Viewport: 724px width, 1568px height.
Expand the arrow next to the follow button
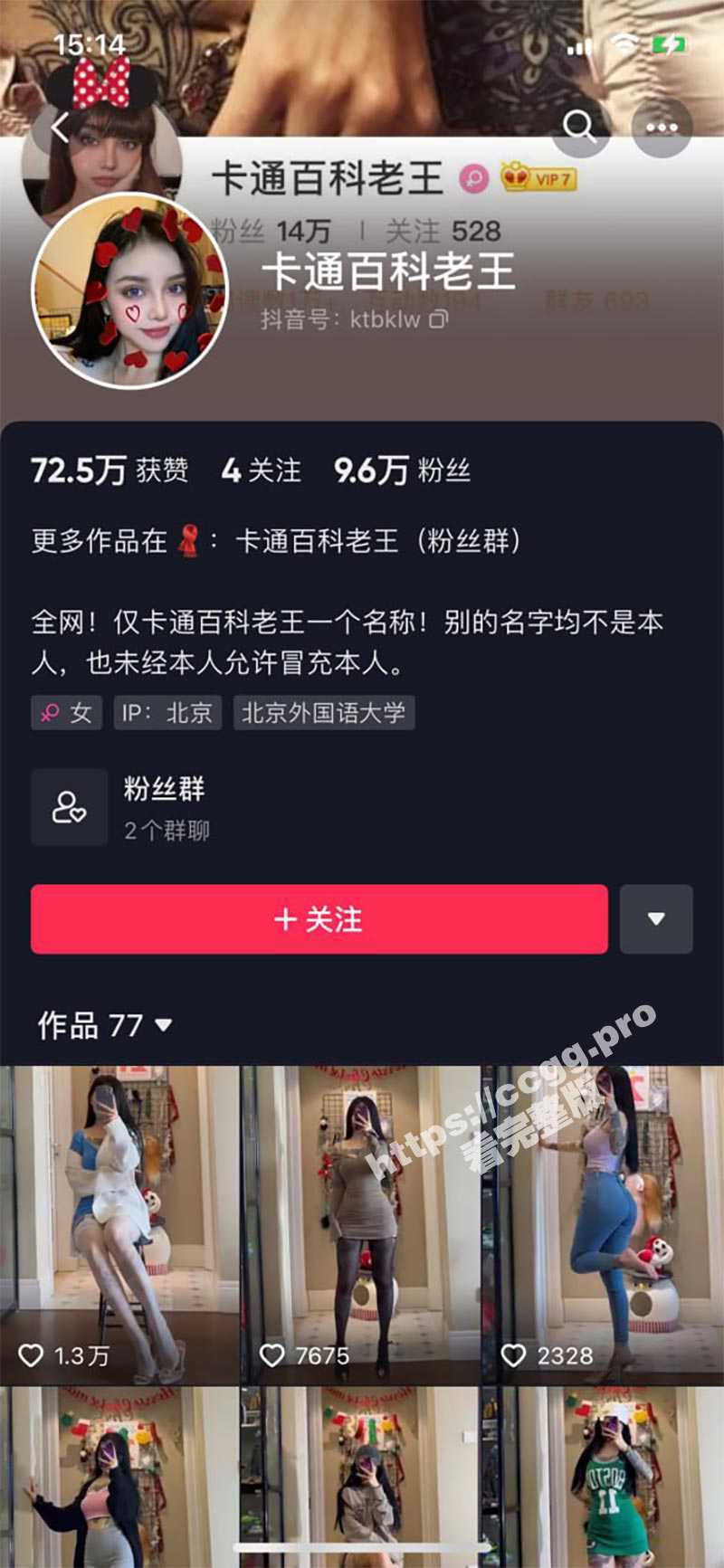click(656, 919)
